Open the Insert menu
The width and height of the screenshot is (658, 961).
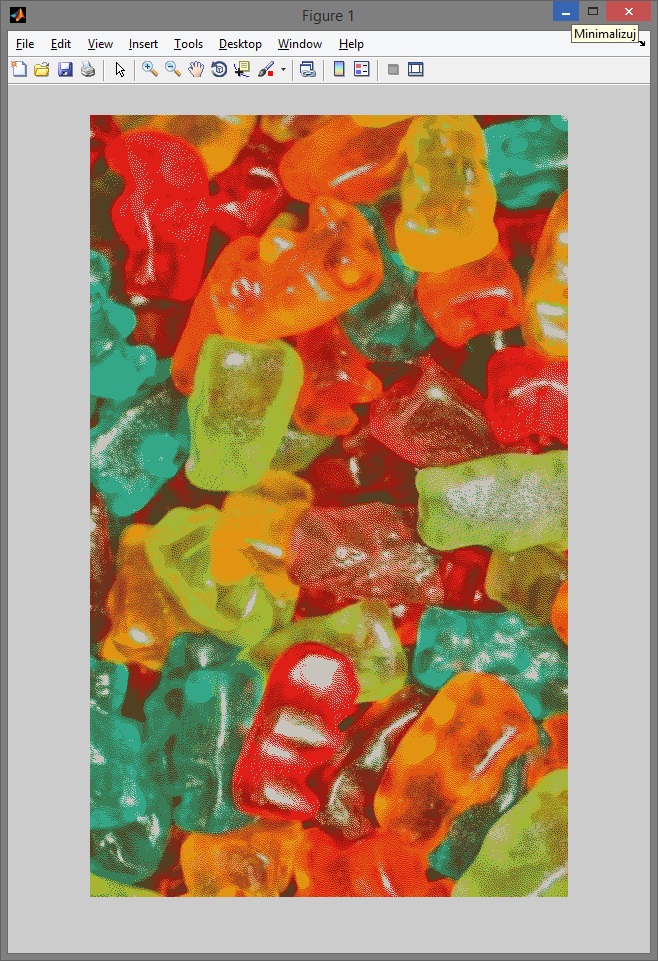pos(143,44)
